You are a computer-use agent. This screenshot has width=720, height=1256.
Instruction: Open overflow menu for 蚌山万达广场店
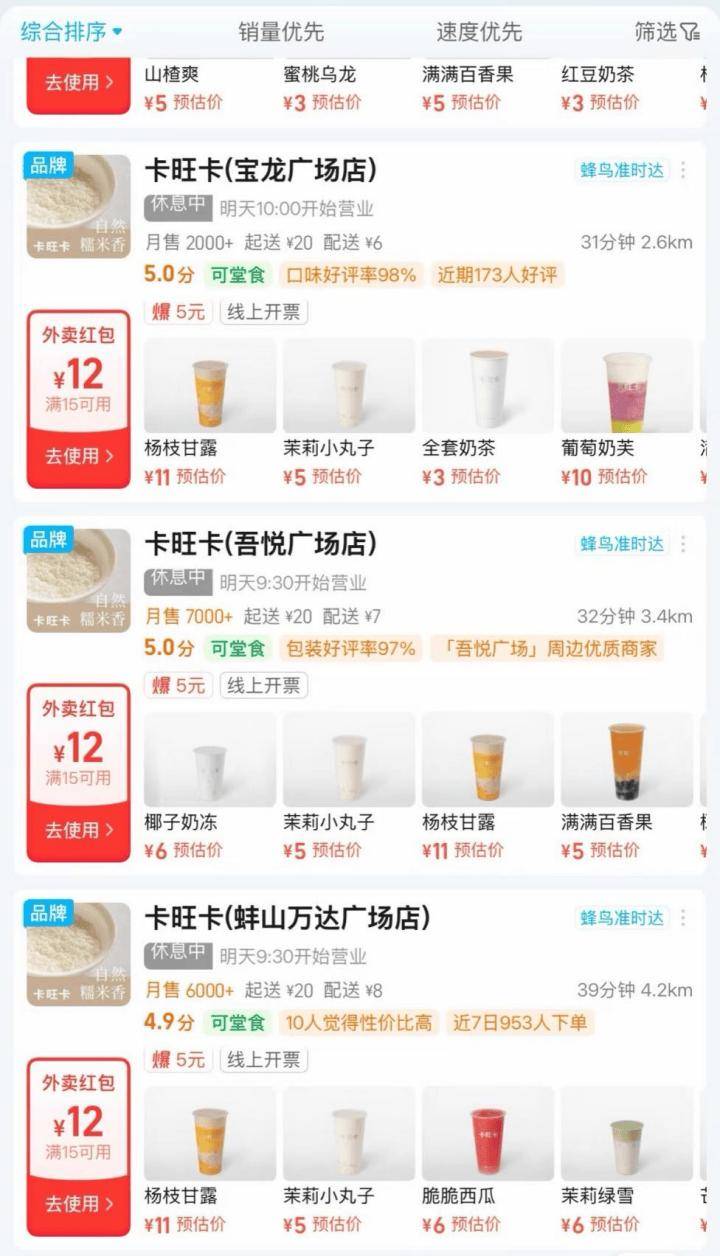click(x=684, y=918)
